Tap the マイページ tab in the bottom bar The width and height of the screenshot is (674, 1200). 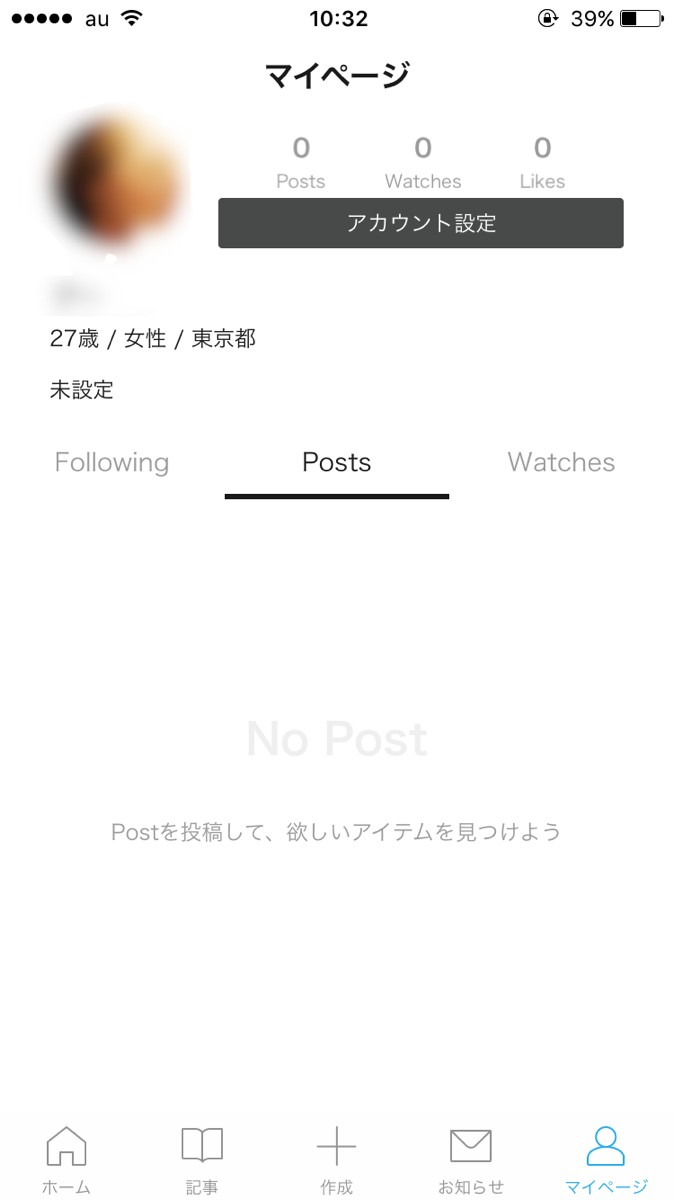click(x=606, y=1160)
